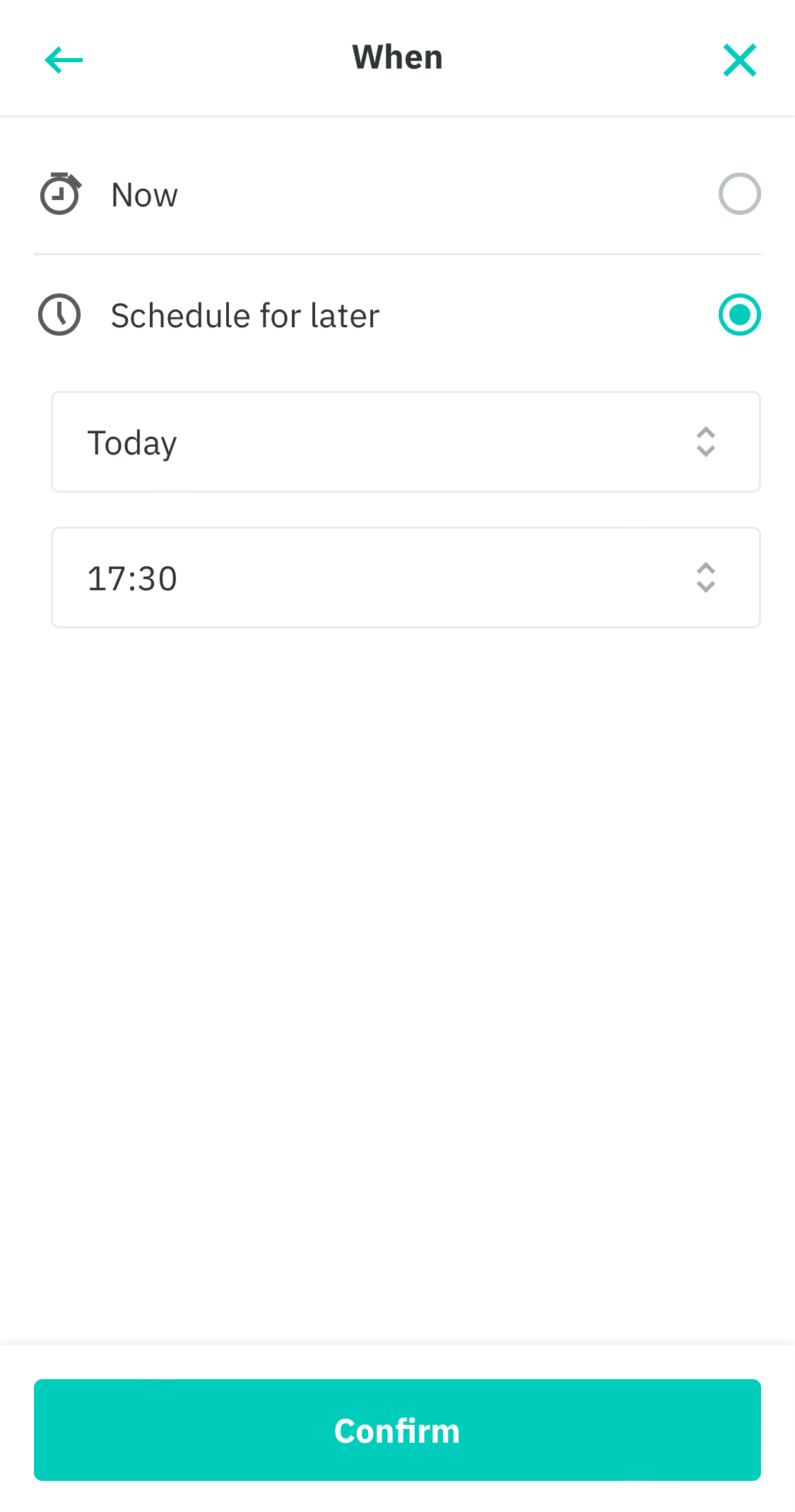Click the clock icon beside Schedule for later
This screenshot has width=795, height=1512.
pos(60,315)
